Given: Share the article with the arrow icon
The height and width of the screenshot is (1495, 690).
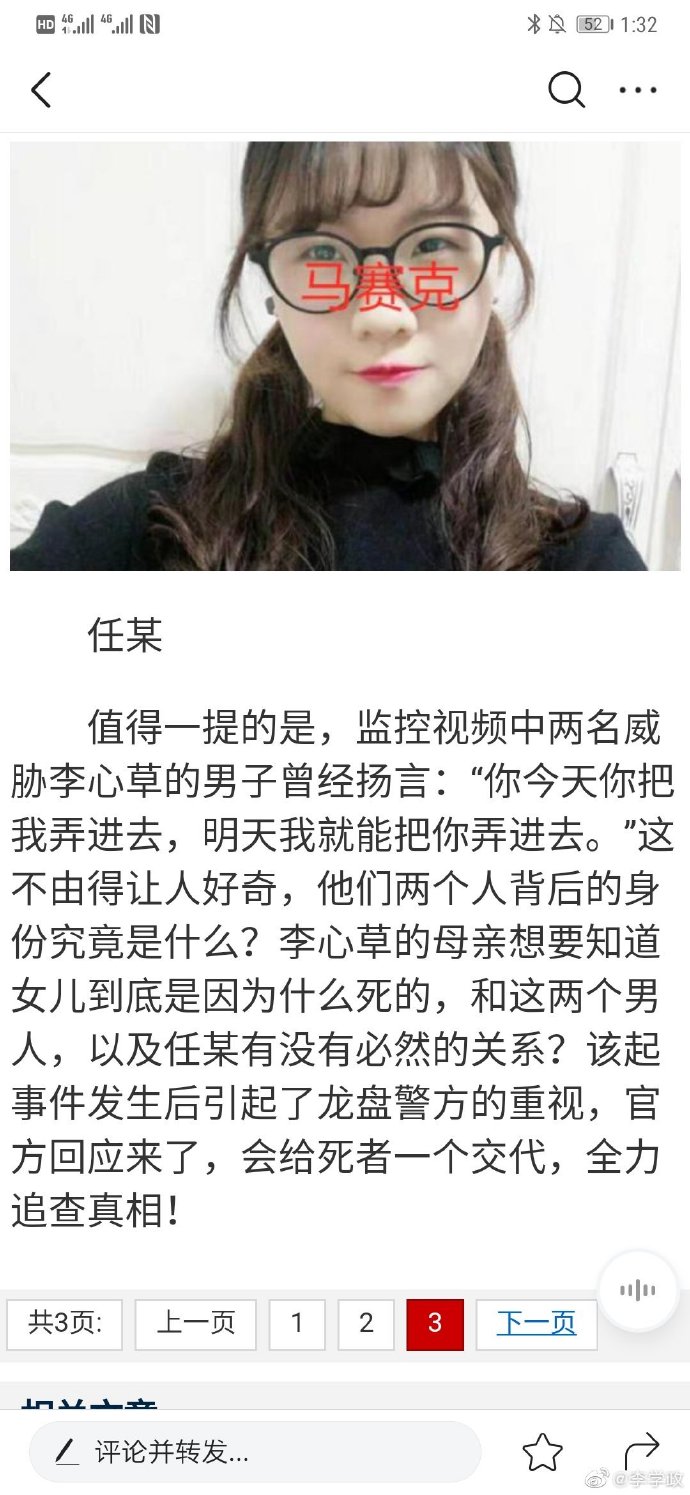Looking at the screenshot, I should coord(641,1450).
